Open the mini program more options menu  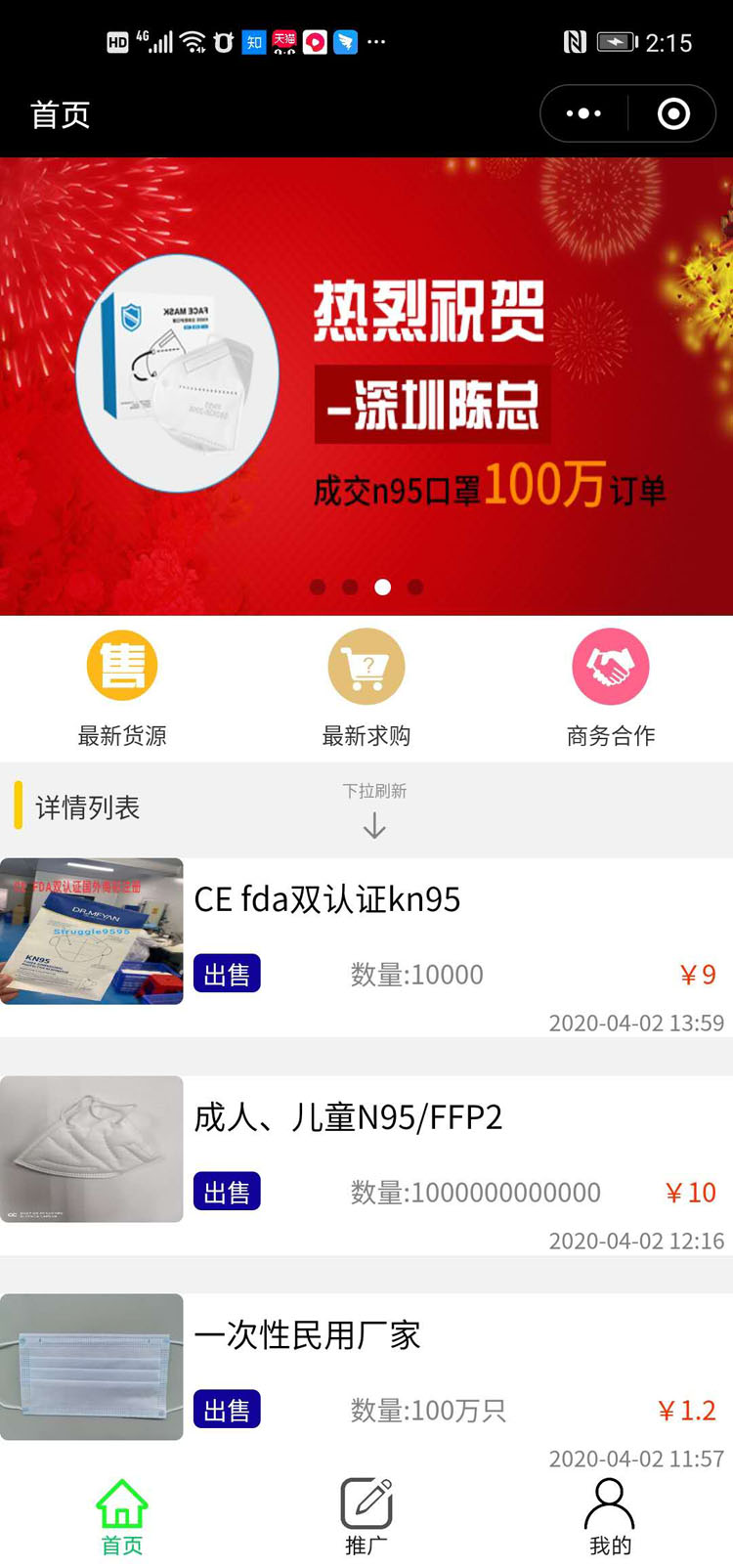(583, 114)
